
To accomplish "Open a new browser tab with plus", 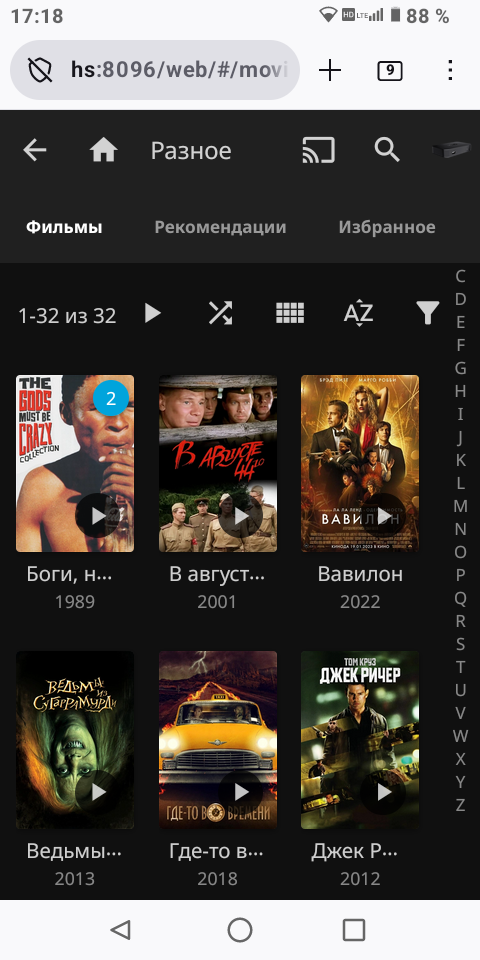I will coord(330,71).
